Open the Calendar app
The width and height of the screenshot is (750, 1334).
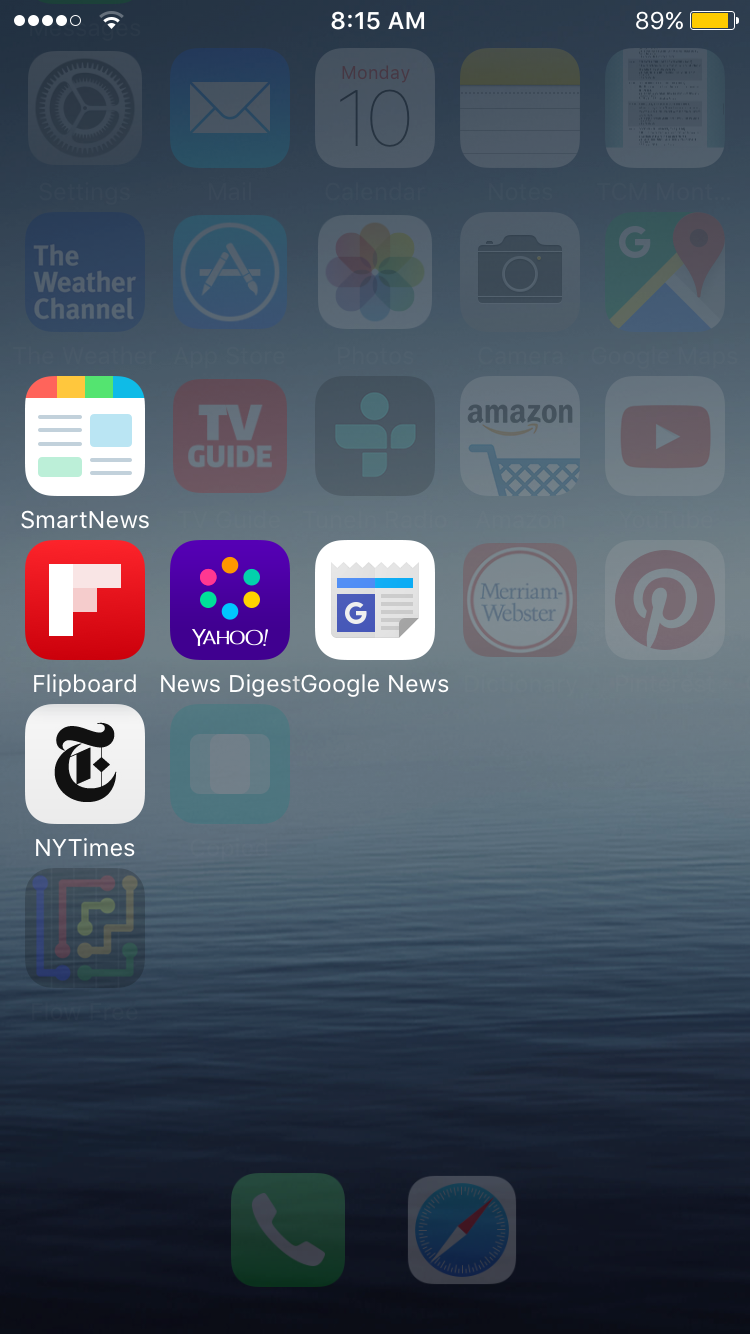[375, 108]
